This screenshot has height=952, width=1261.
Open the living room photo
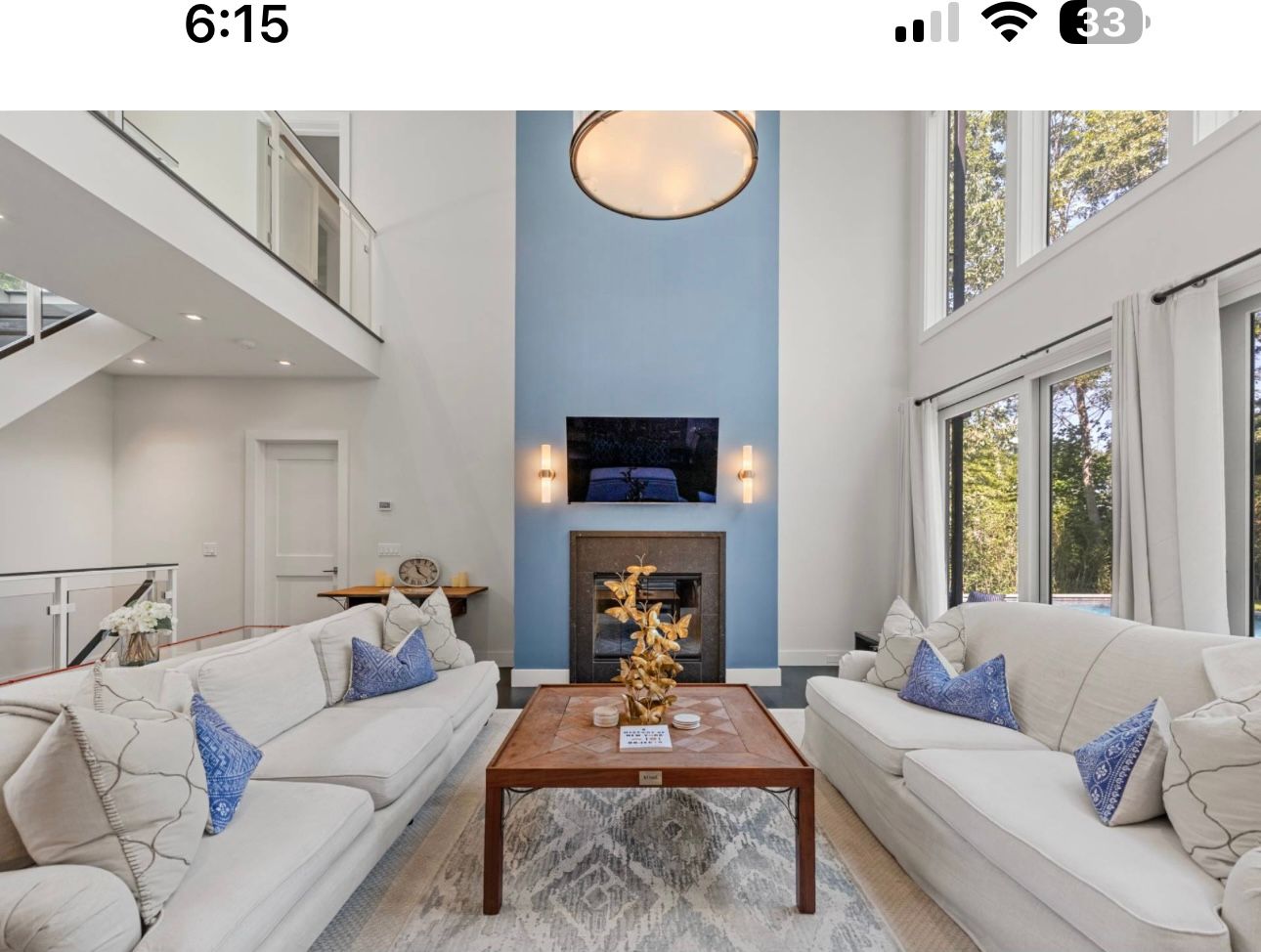pos(630,531)
